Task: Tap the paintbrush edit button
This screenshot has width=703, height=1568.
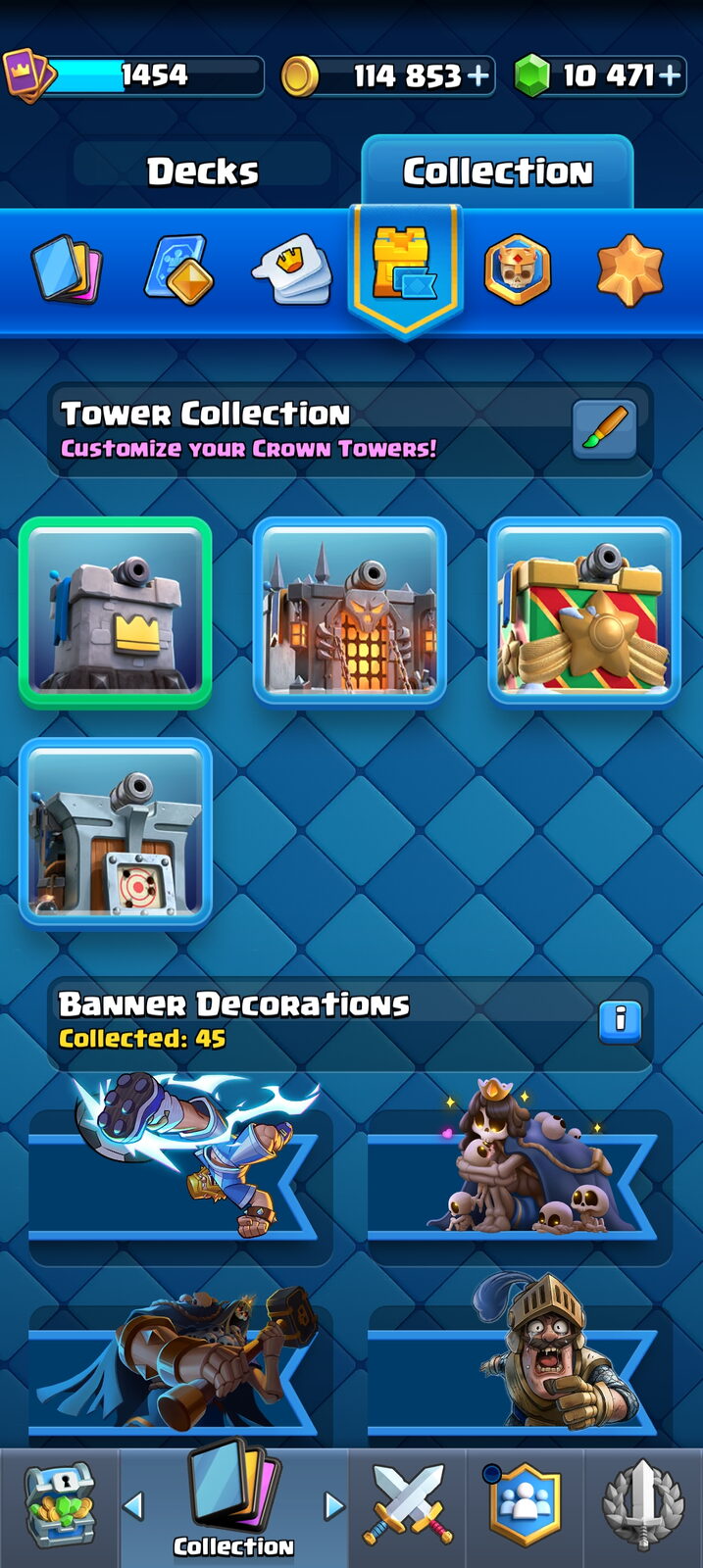Action: pyautogui.click(x=605, y=429)
